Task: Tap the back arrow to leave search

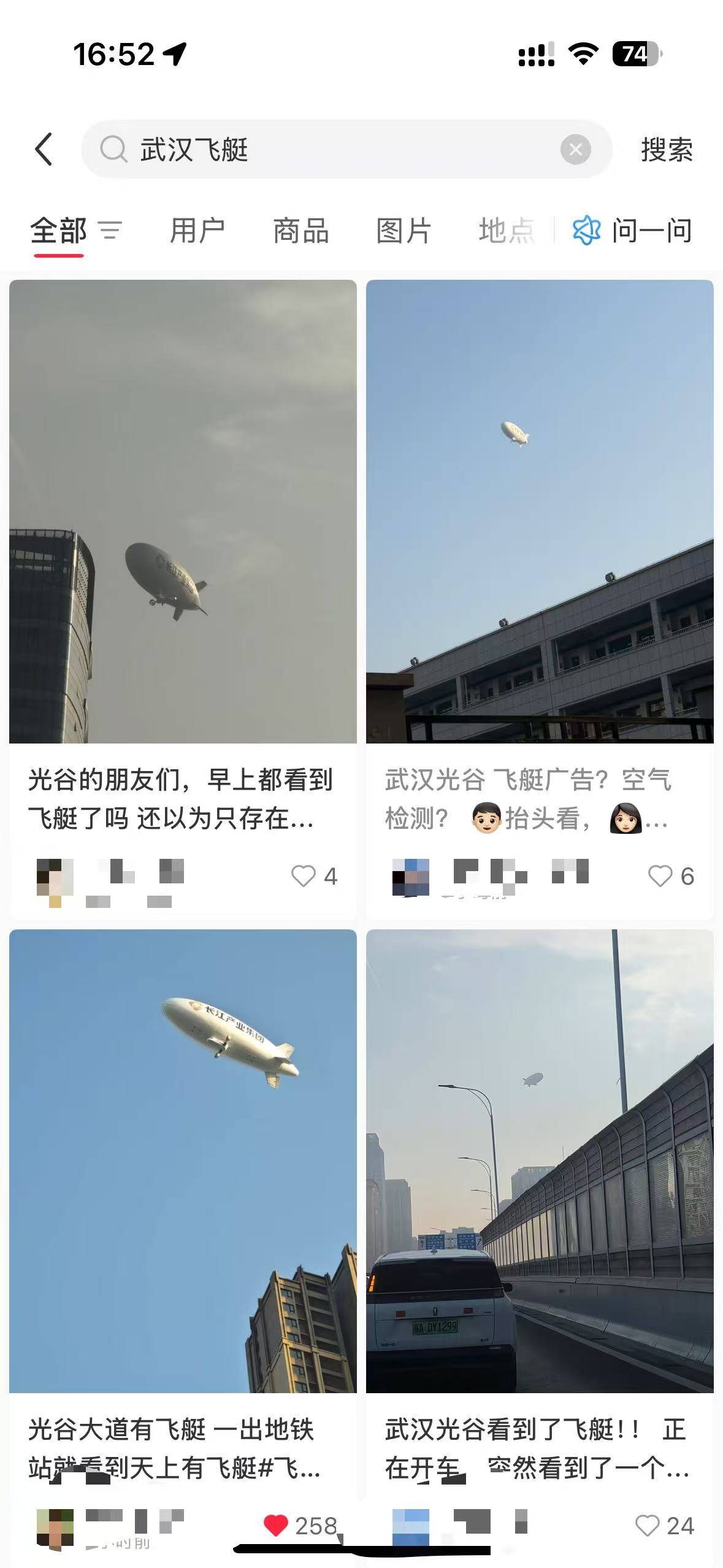Action: (x=43, y=149)
